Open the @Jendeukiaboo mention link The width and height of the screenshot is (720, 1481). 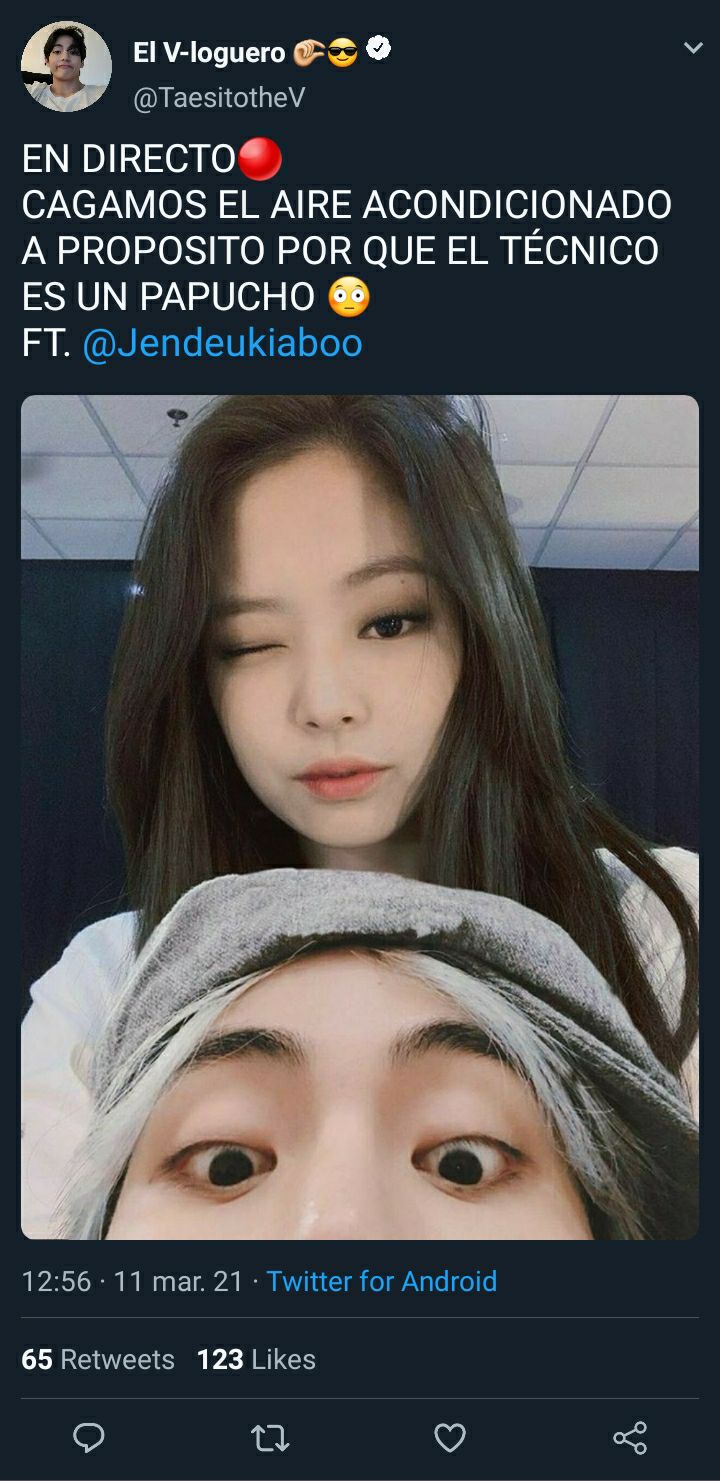pos(222,343)
